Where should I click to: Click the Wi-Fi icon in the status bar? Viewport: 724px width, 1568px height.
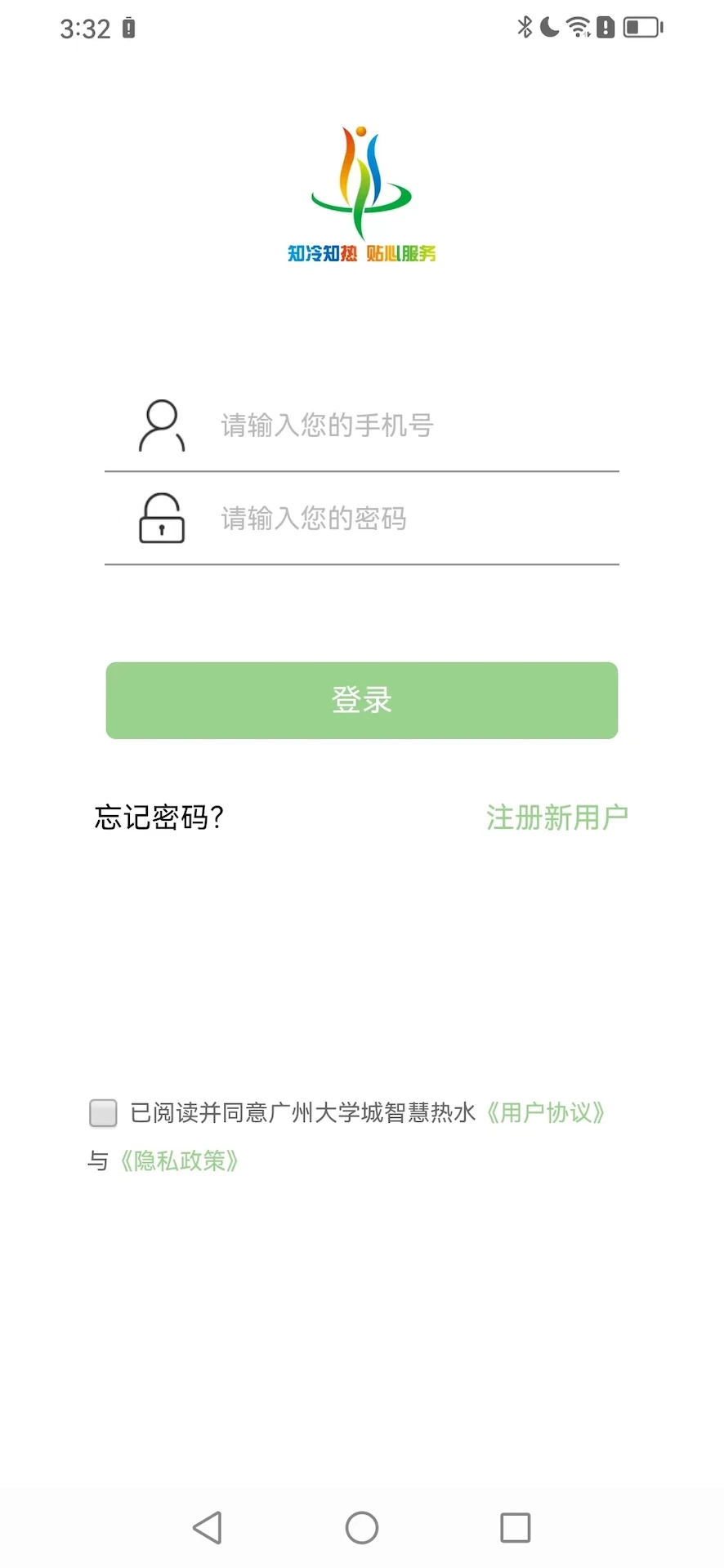point(578,27)
